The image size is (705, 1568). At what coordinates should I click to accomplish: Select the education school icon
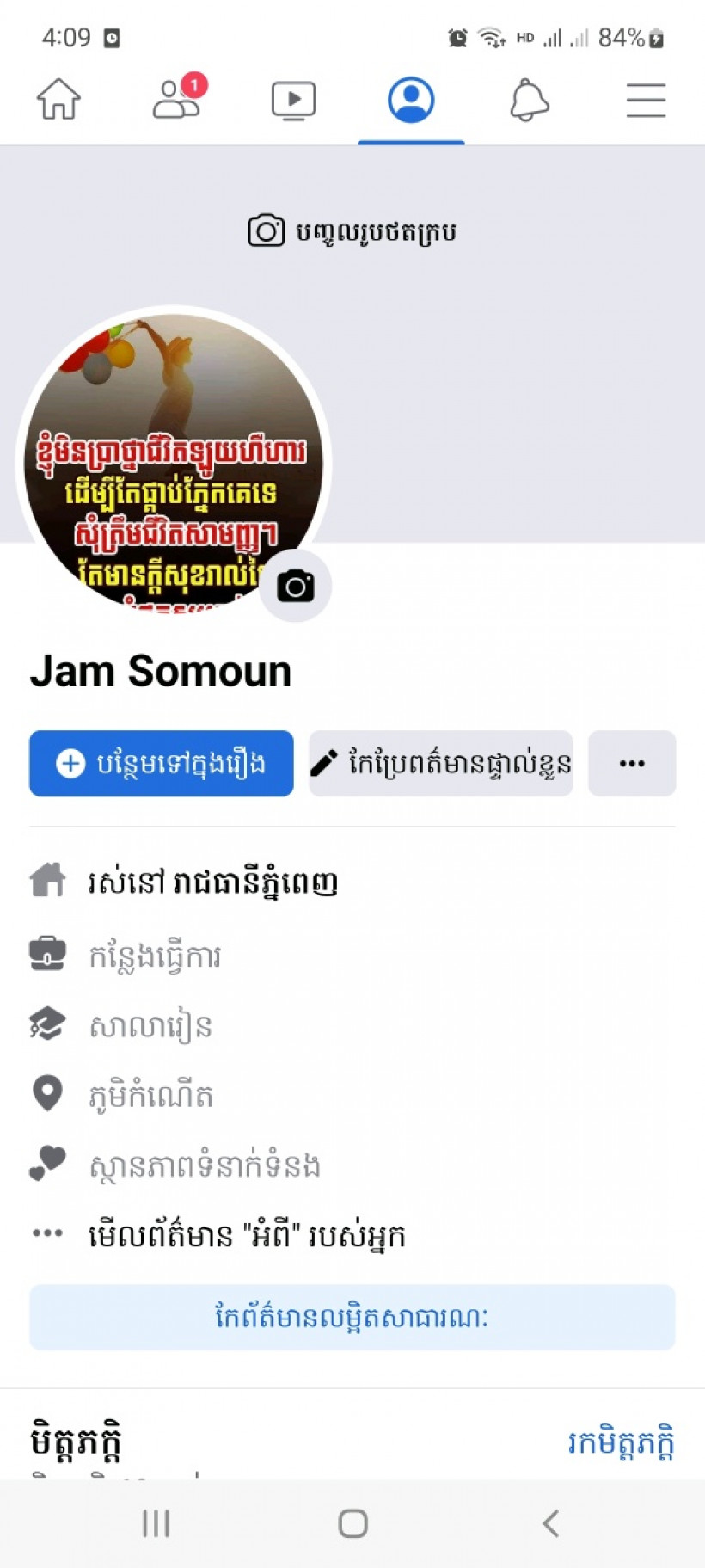pos(46,1023)
